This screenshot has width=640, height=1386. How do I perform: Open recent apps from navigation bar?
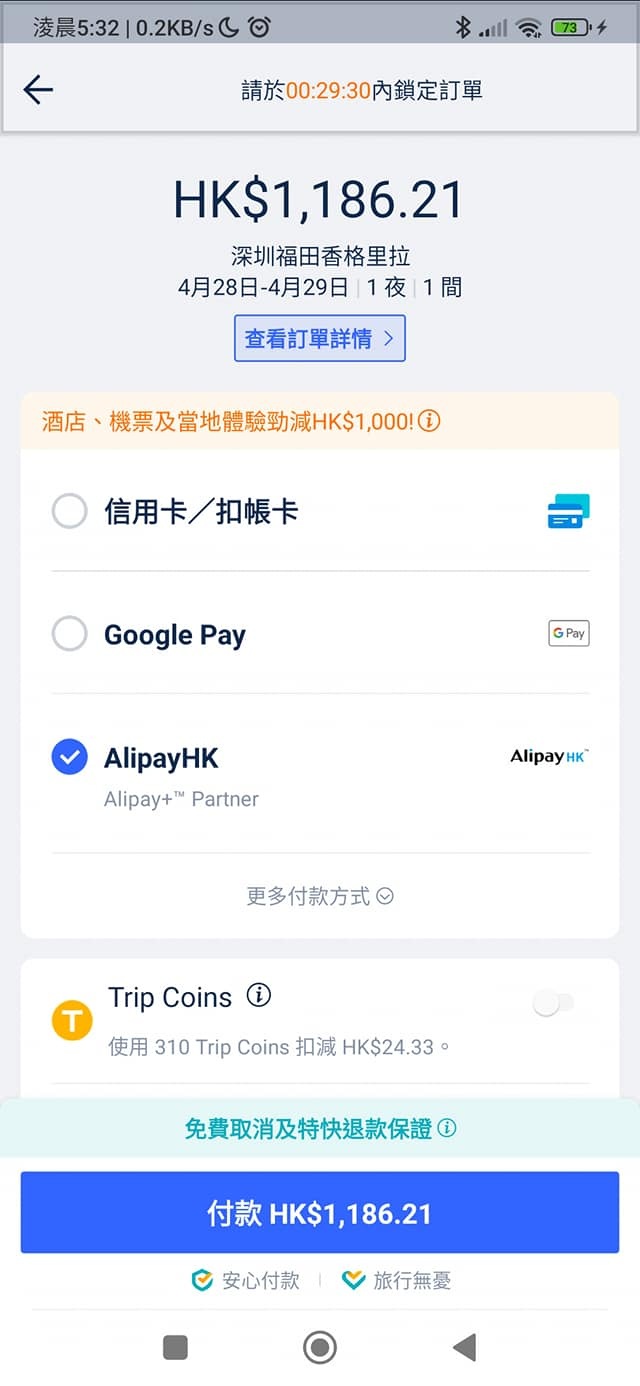click(176, 1348)
